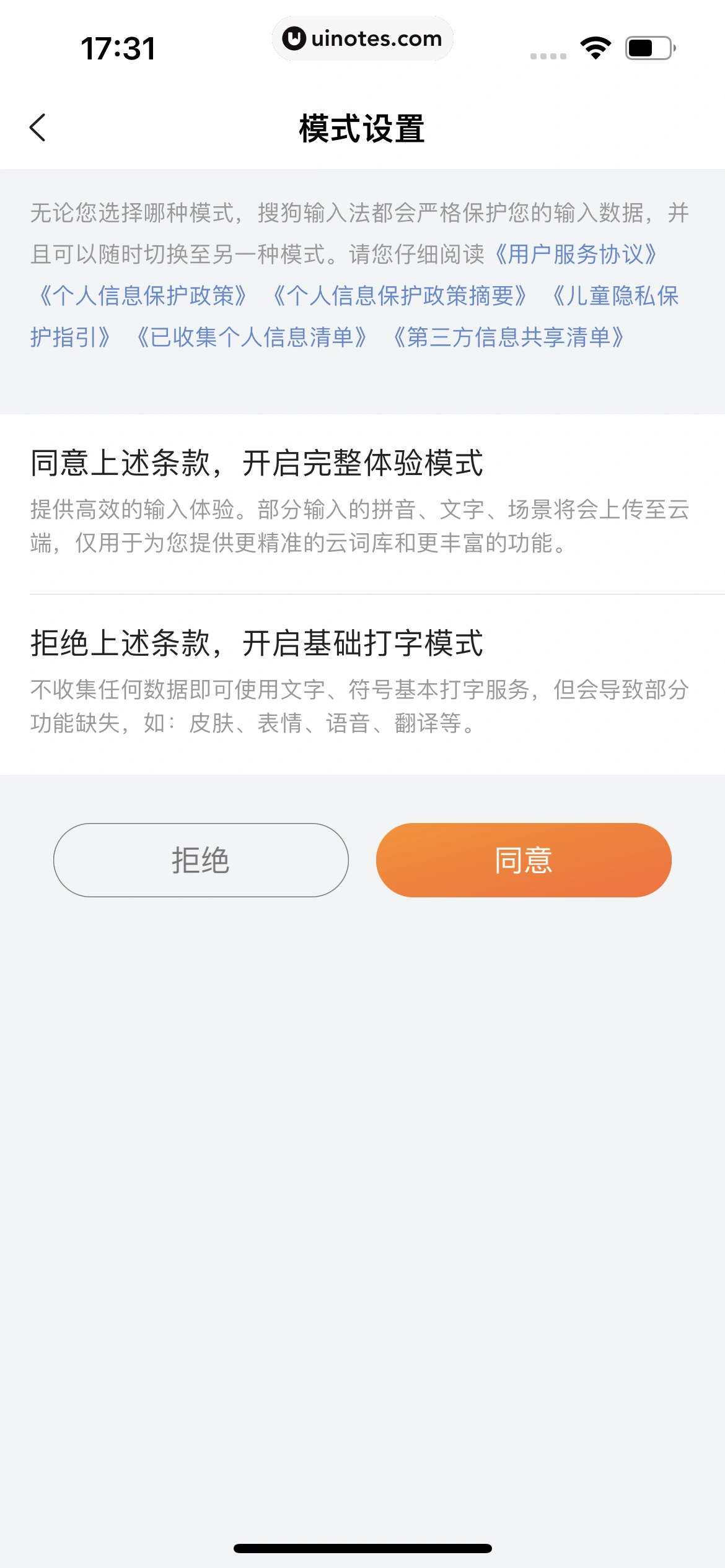Click the clock showing 17:31
This screenshot has height=1568, width=725.
(x=118, y=46)
